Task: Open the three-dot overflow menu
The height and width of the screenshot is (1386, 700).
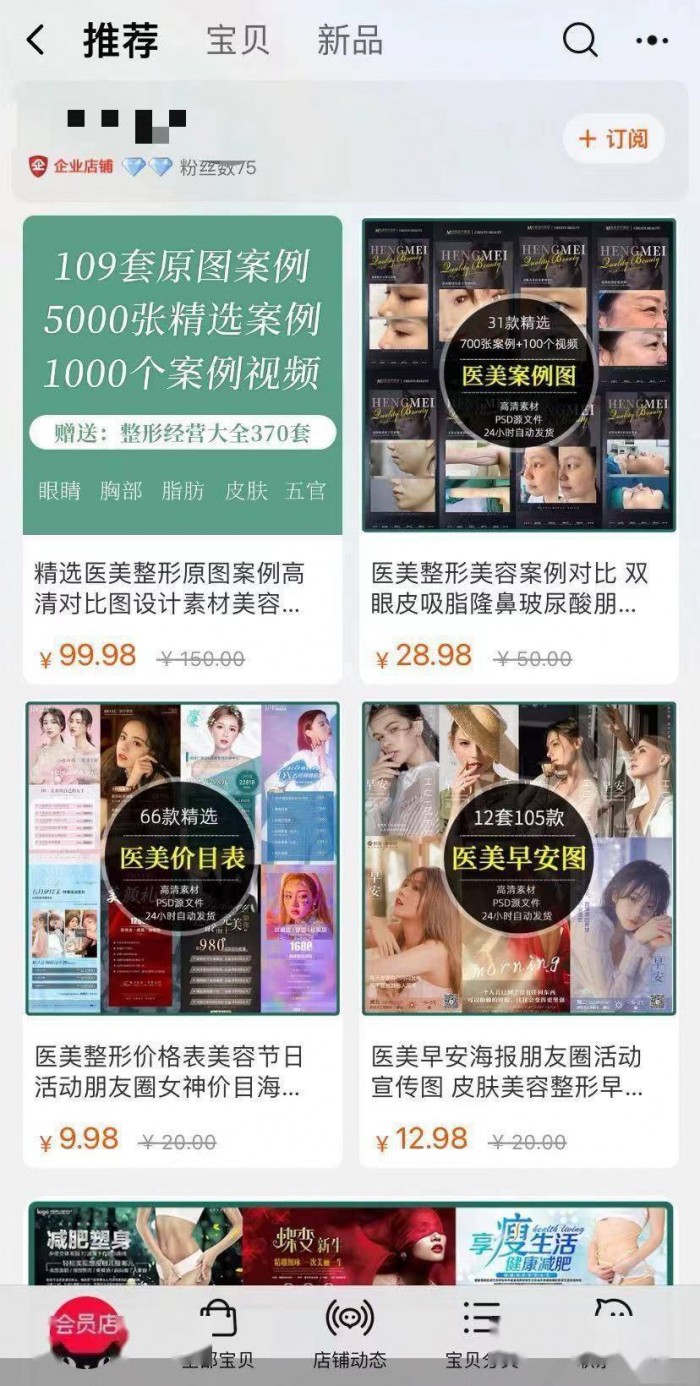Action: [x=652, y=41]
